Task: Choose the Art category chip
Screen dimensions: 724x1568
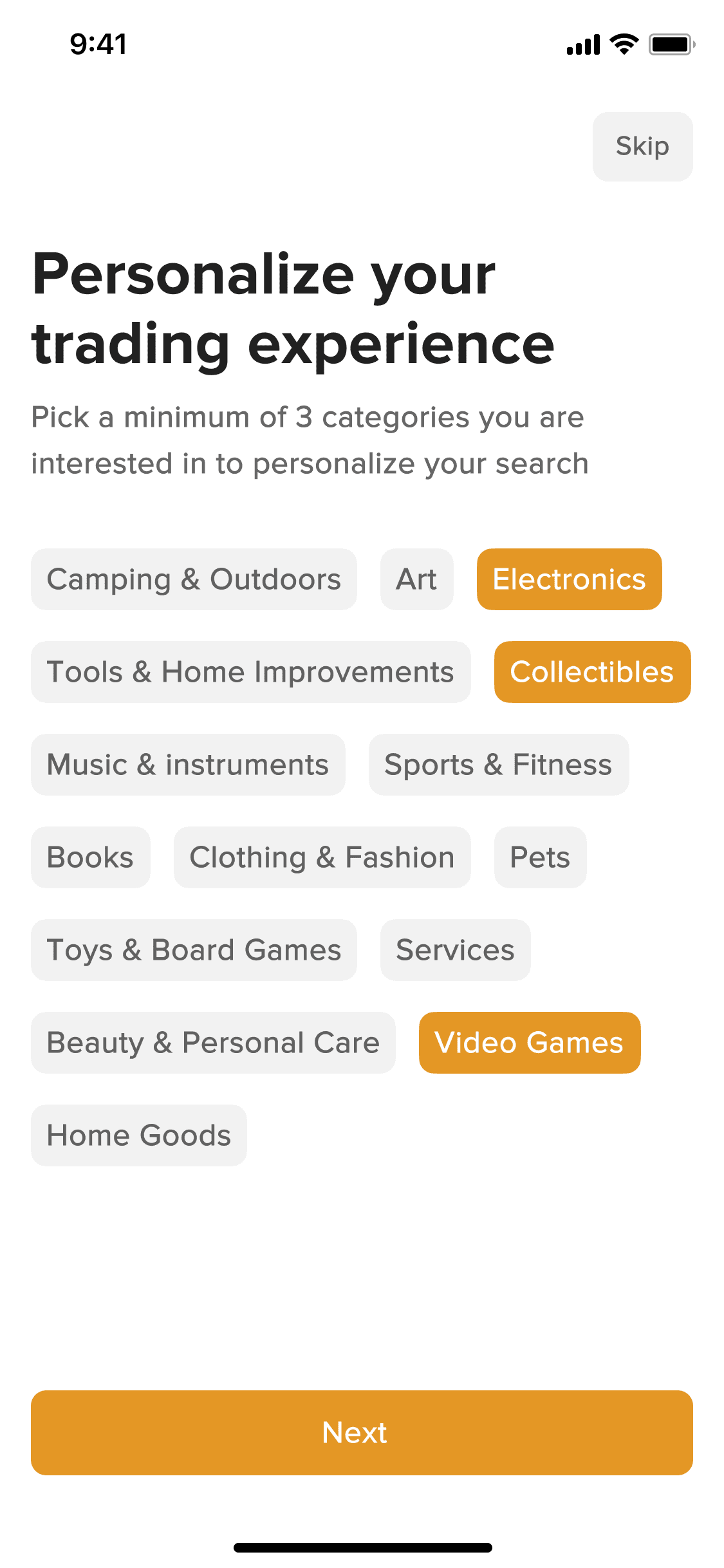Action: tap(416, 579)
